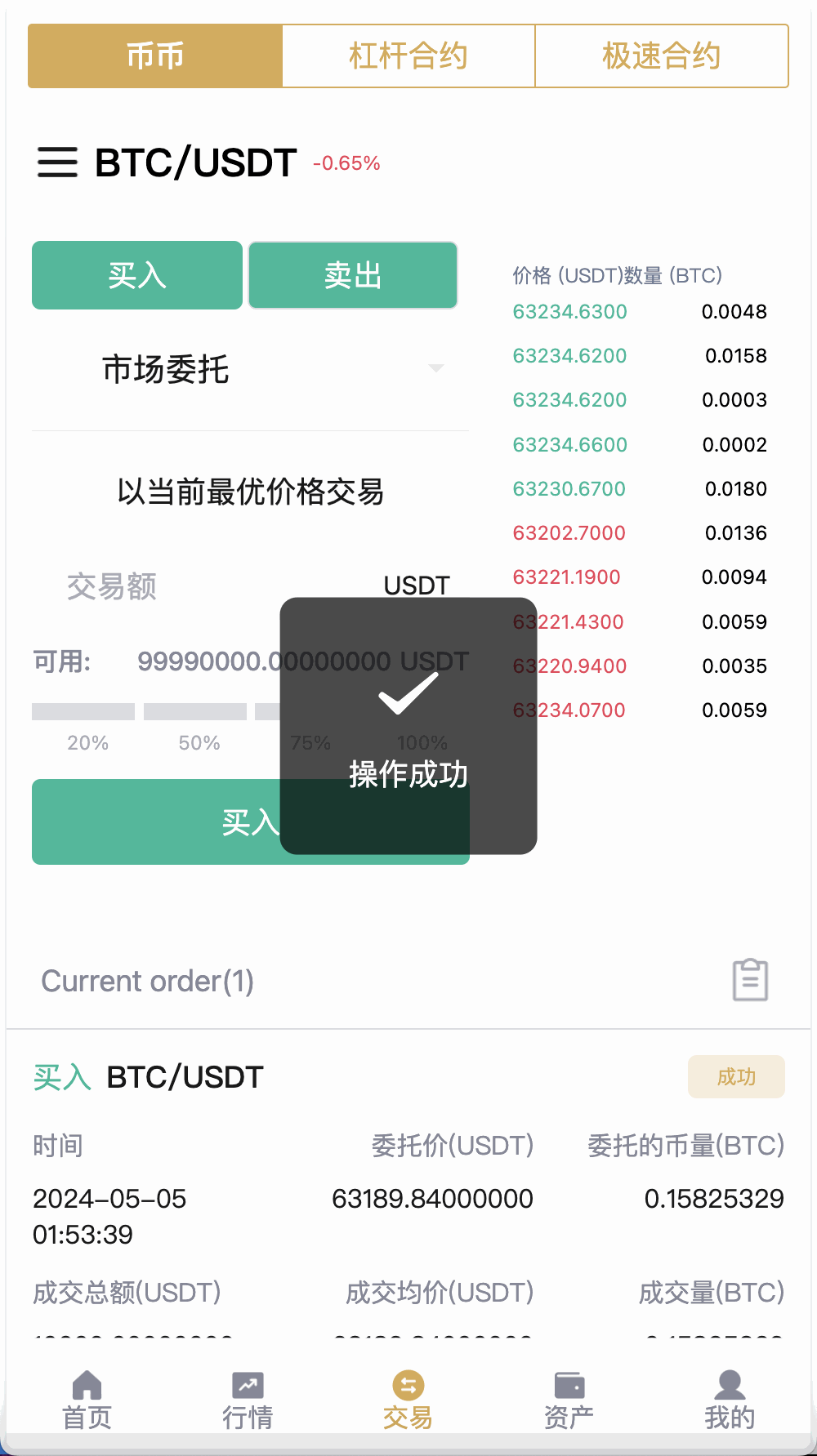The width and height of the screenshot is (817, 1456).
Task: Click the 成功 status badge on order
Action: (x=734, y=1076)
